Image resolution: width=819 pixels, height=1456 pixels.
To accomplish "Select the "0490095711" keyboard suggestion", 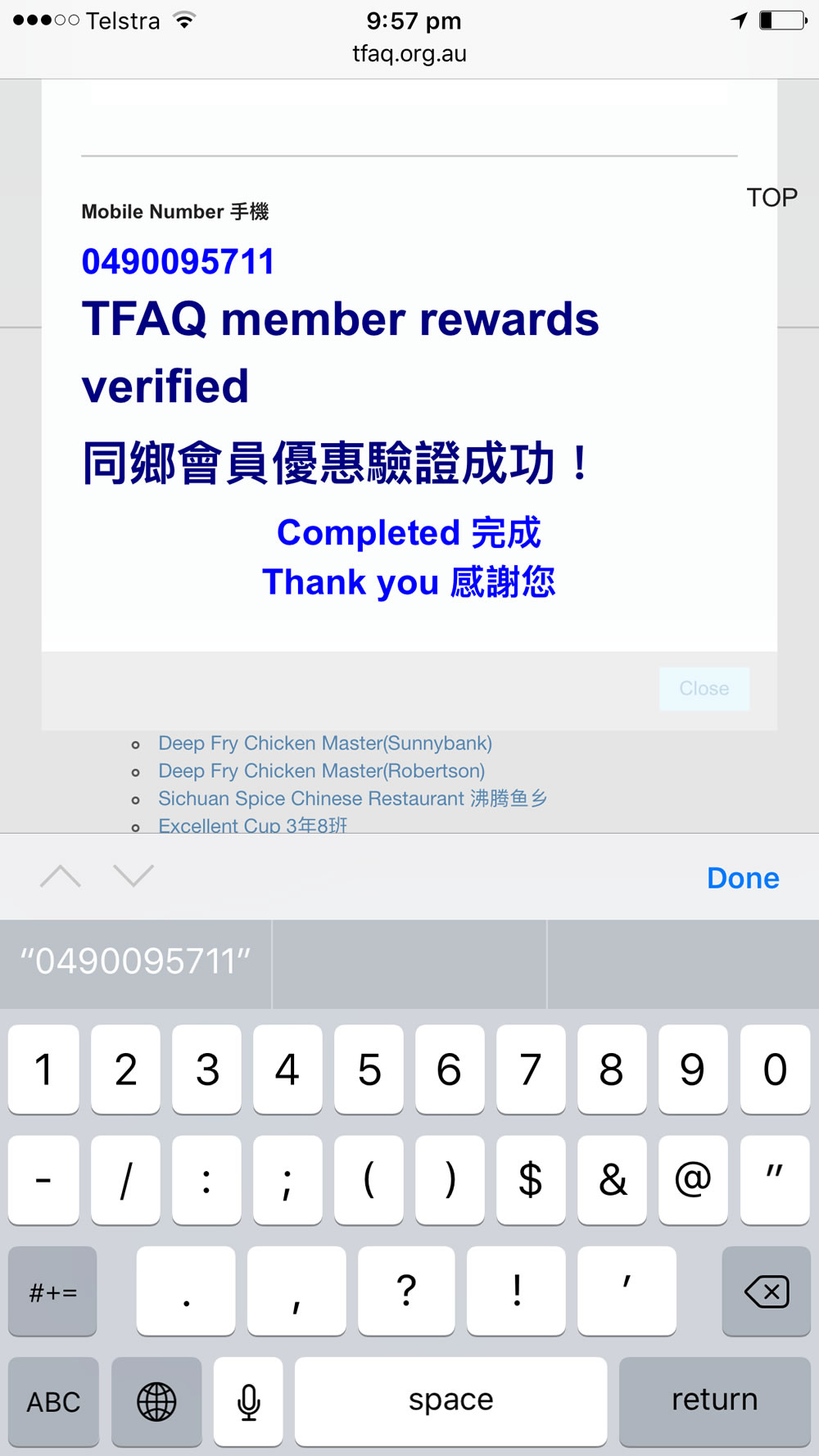I will pos(135,962).
